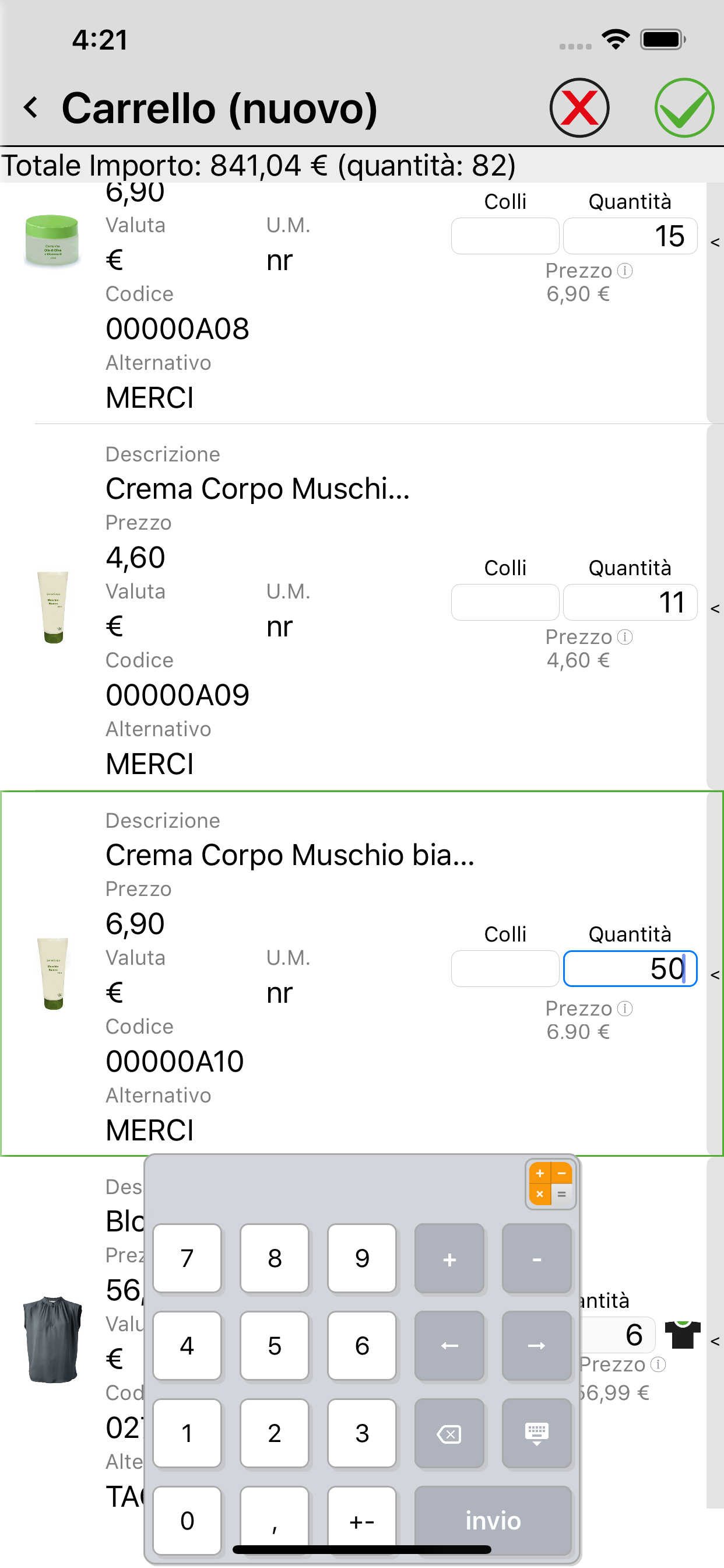
Task: Type digit 7 on the keypad
Action: point(187,1258)
